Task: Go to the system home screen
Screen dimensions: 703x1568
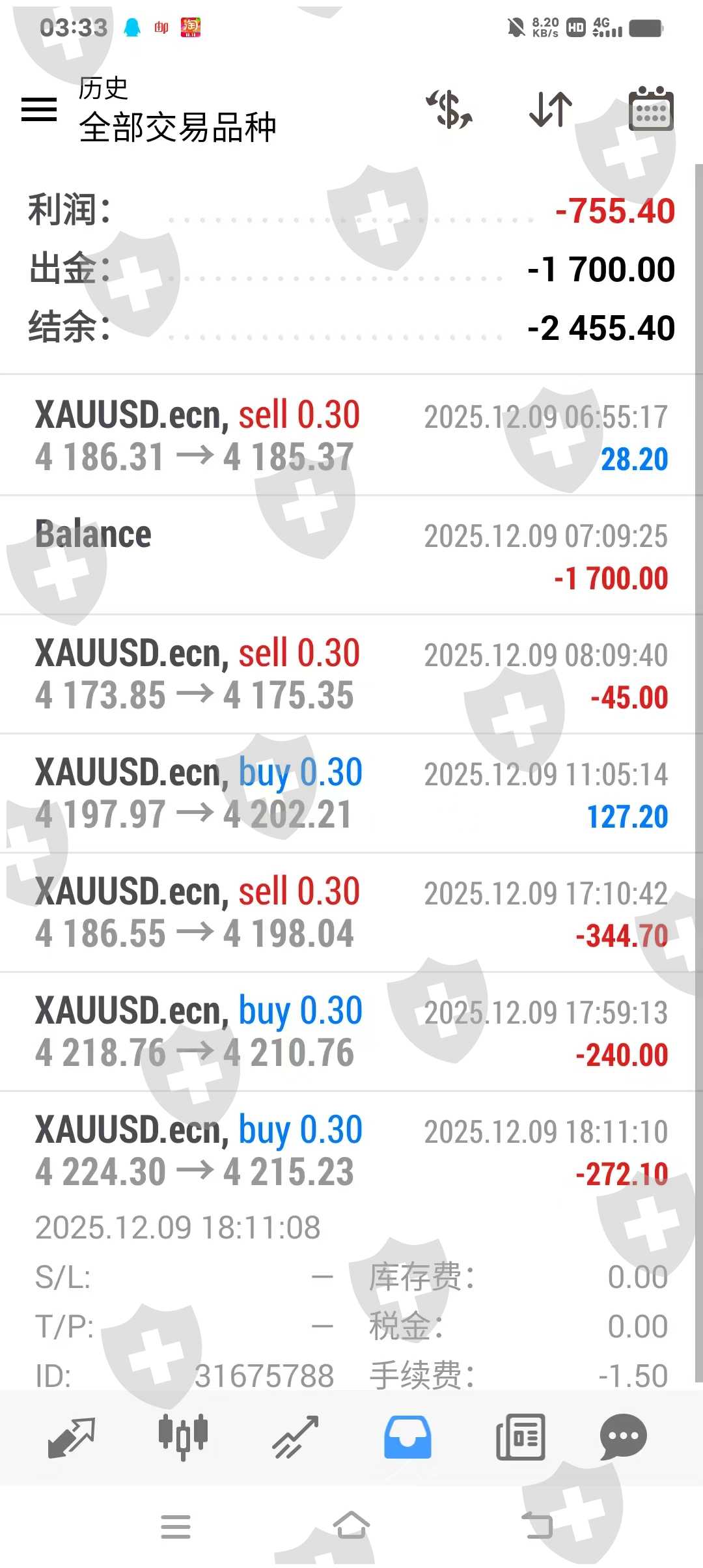Action: pos(351,1526)
